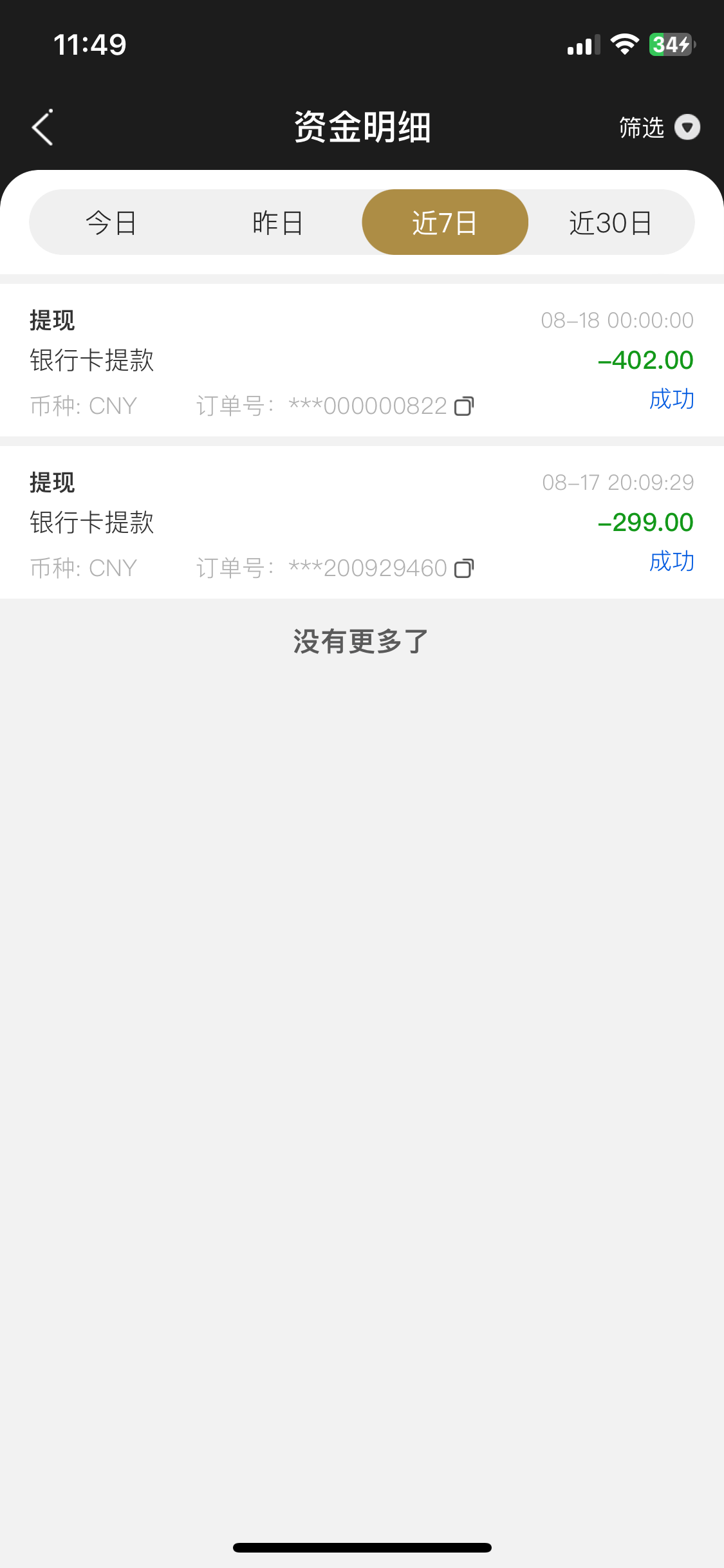Switch to the 今日 tab
The image size is (724, 1568).
[111, 223]
